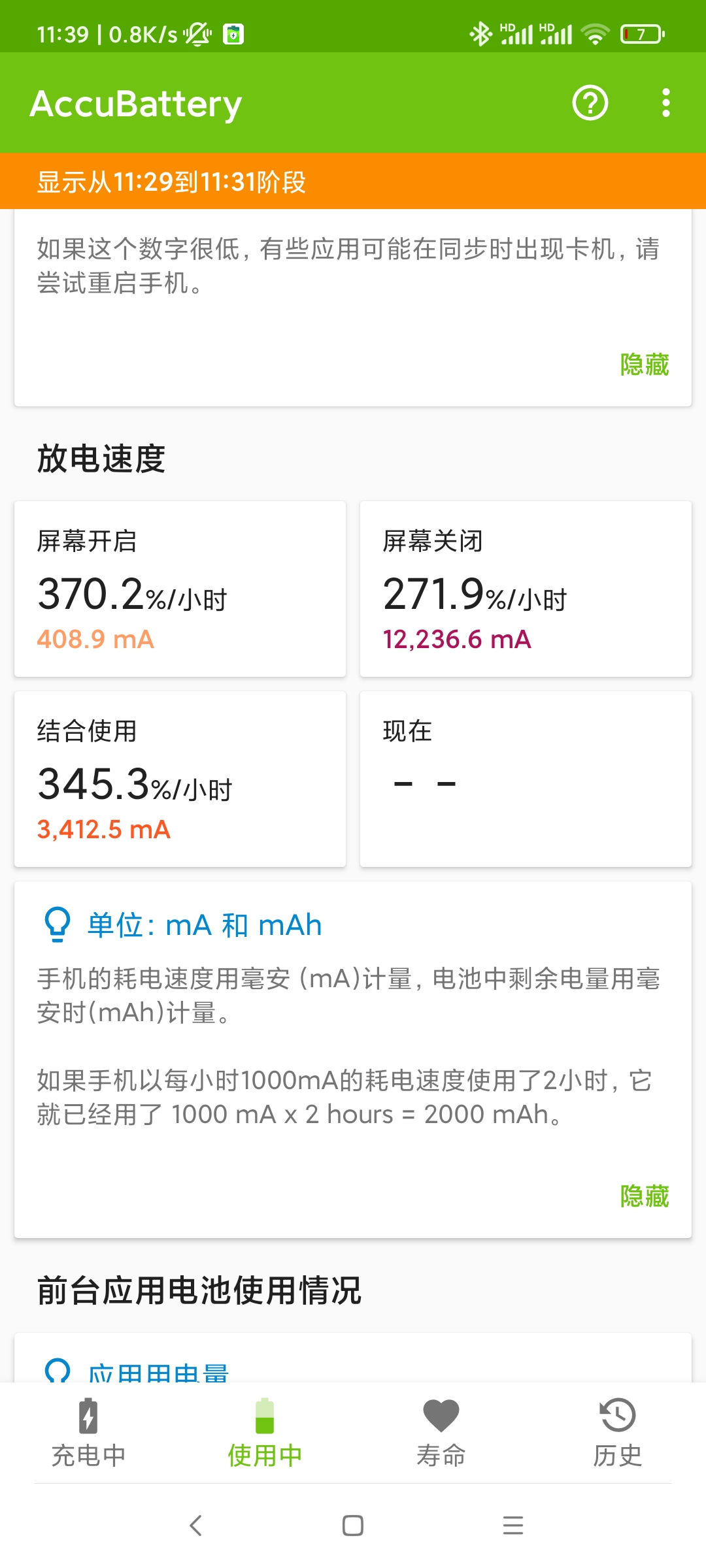Tap the orange 显示从11:29到11:31阶段 banner
This screenshot has width=706, height=1568.
(353, 181)
